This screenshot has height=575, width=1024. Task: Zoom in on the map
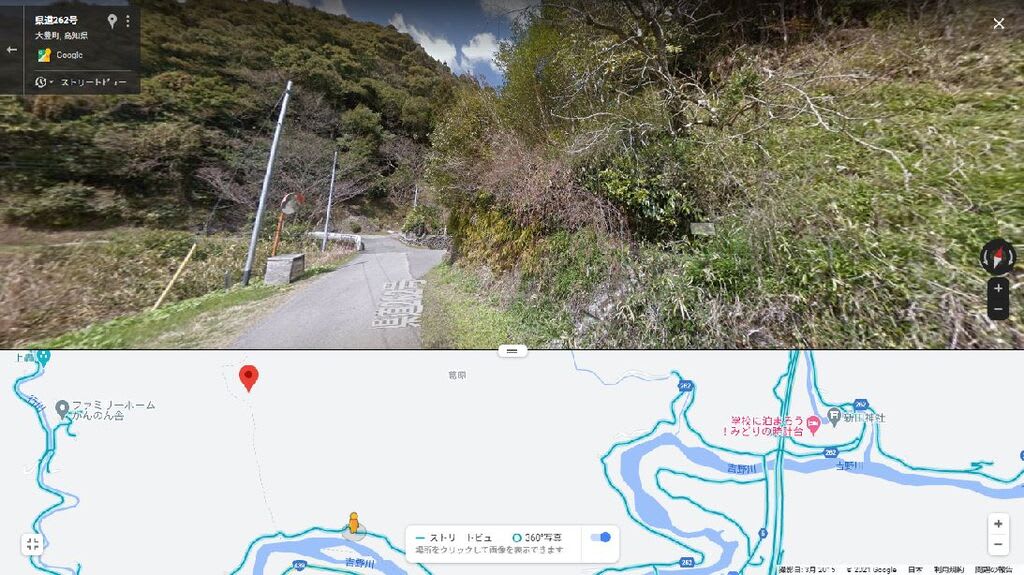998,524
